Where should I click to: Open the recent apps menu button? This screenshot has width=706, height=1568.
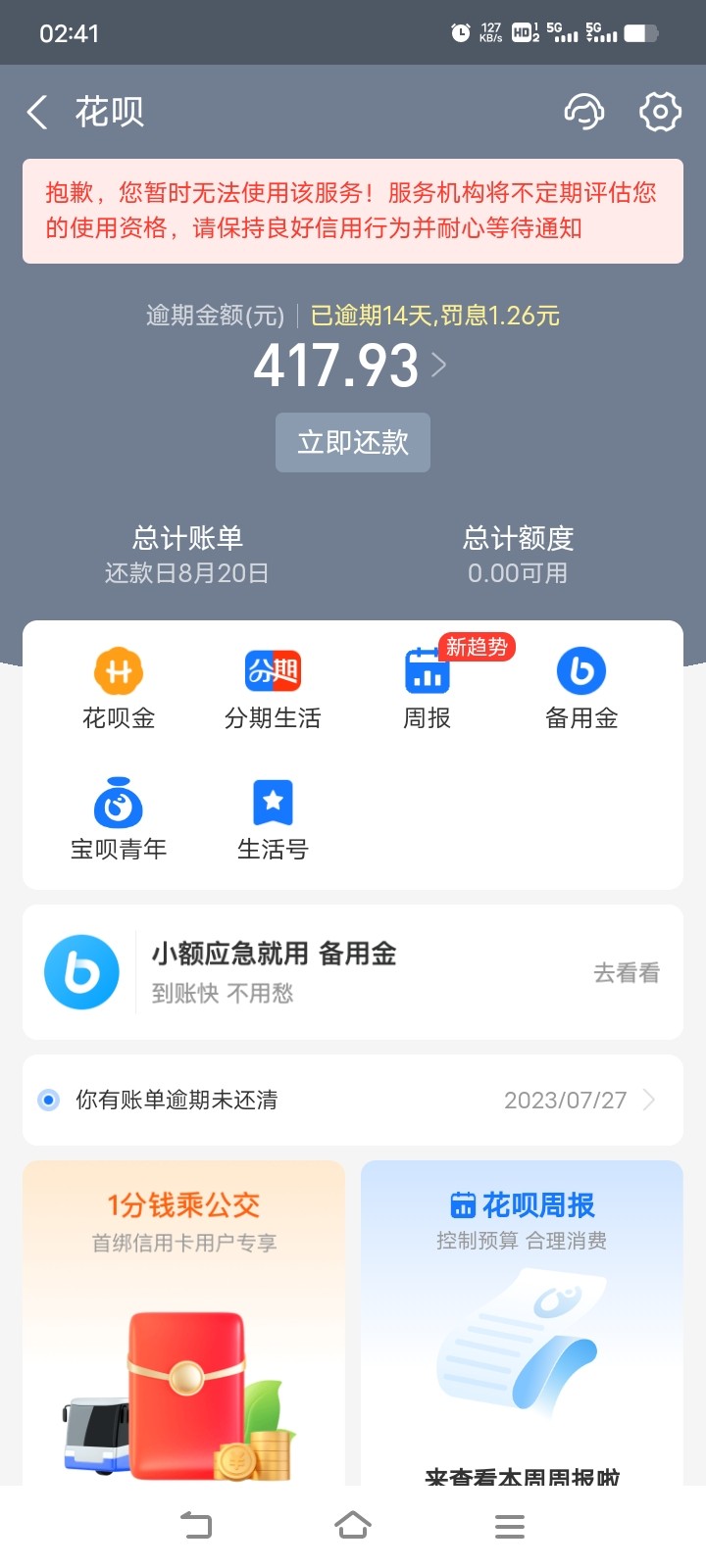pos(509,1525)
